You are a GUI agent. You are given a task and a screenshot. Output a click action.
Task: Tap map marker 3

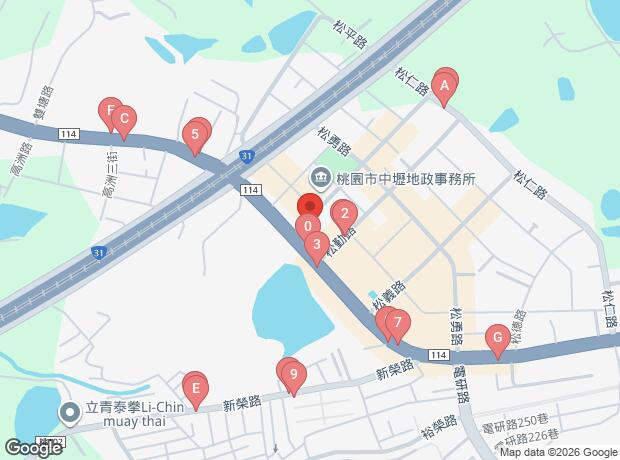pyautogui.click(x=317, y=245)
